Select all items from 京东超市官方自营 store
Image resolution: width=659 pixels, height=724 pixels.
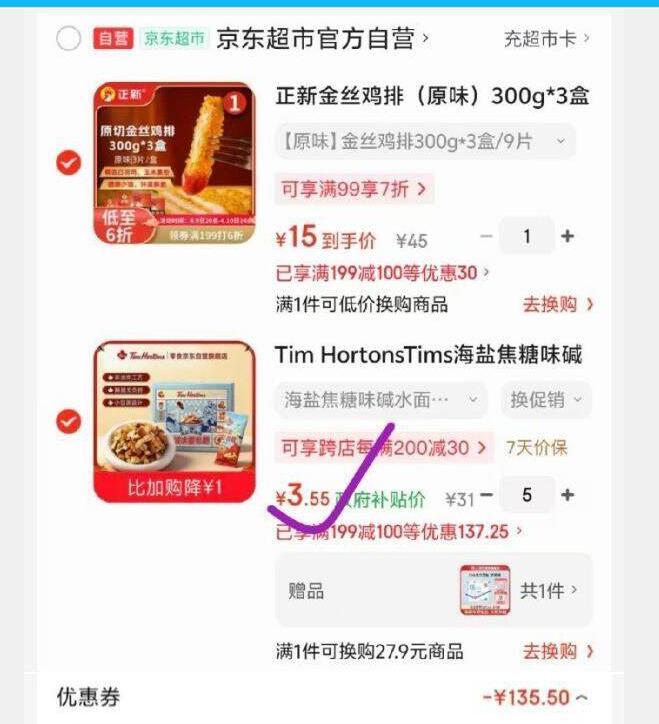(68, 39)
